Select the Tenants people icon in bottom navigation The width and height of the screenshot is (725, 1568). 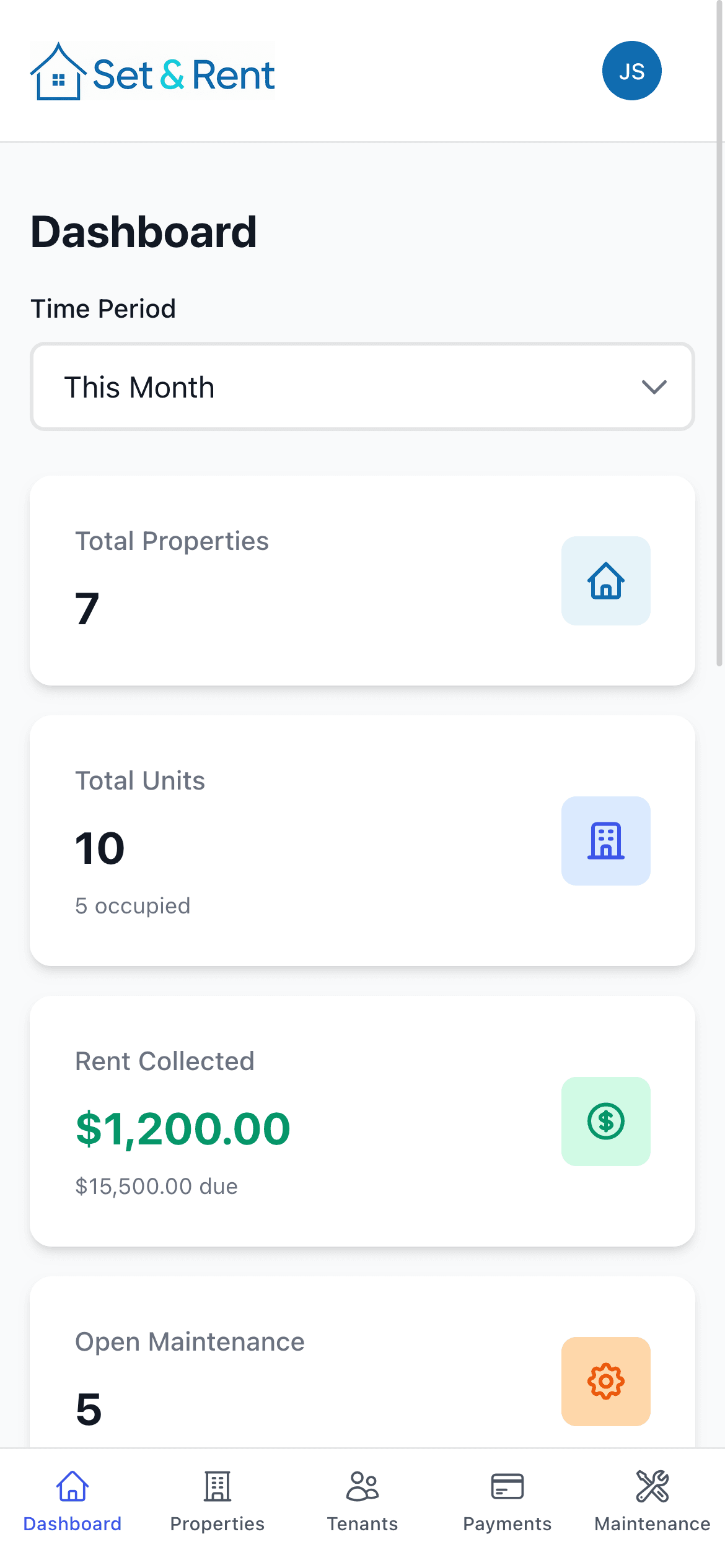coord(362,1486)
